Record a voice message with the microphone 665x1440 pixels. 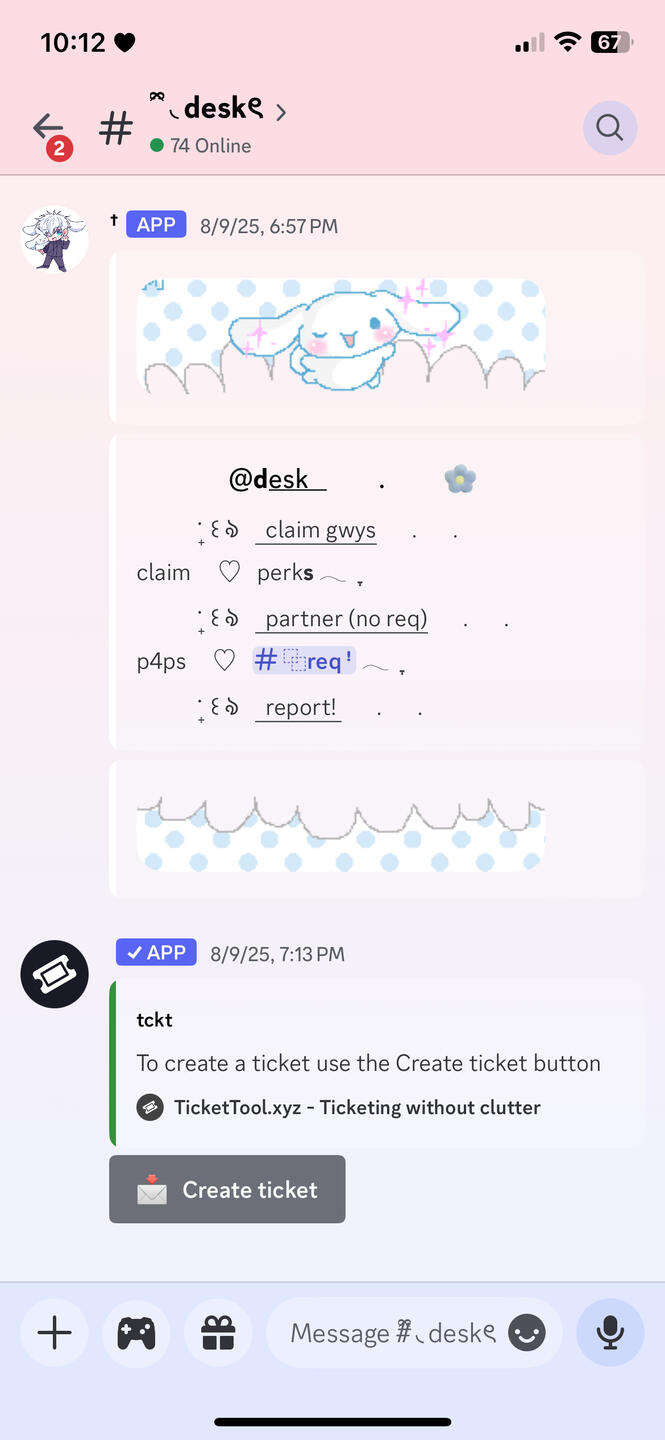[x=609, y=1332]
